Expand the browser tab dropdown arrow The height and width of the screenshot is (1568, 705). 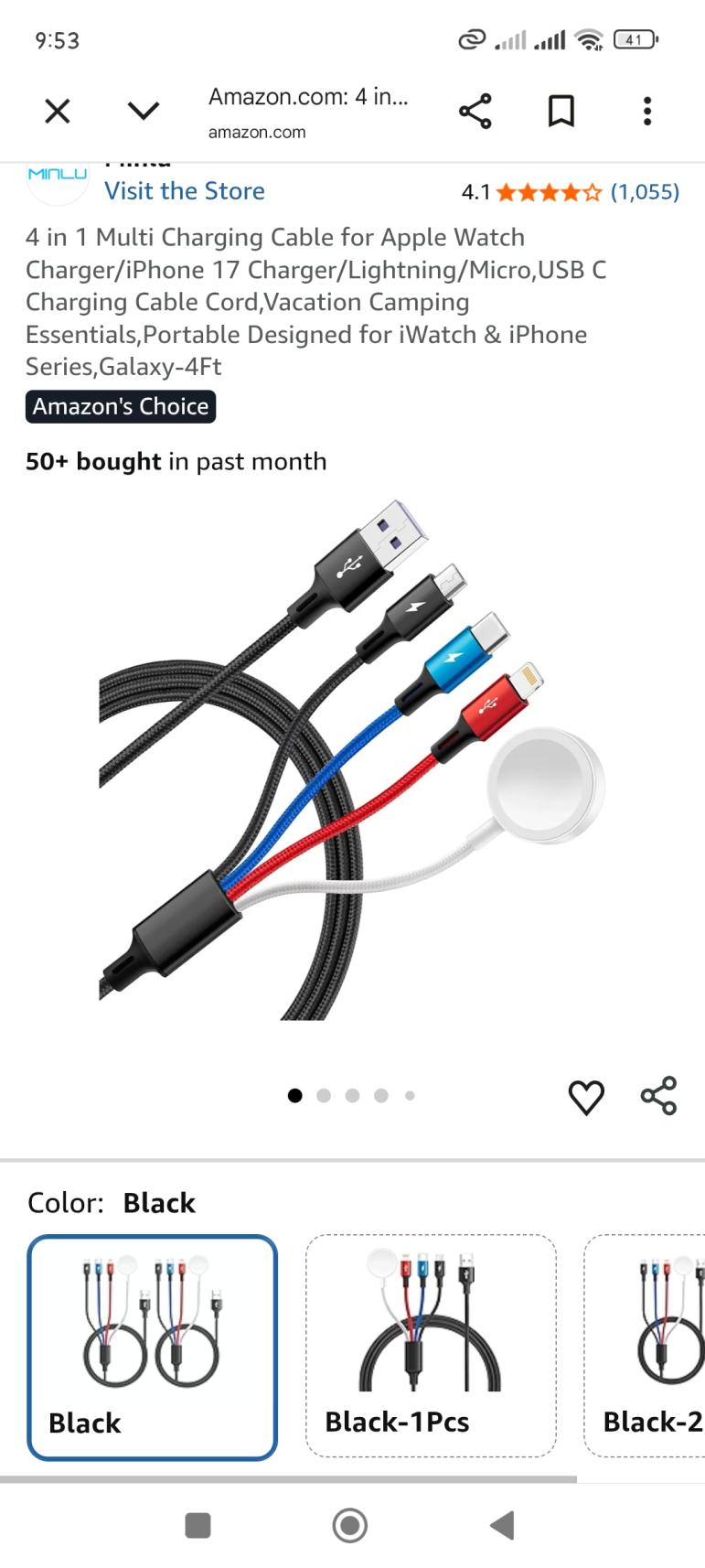pos(144,112)
